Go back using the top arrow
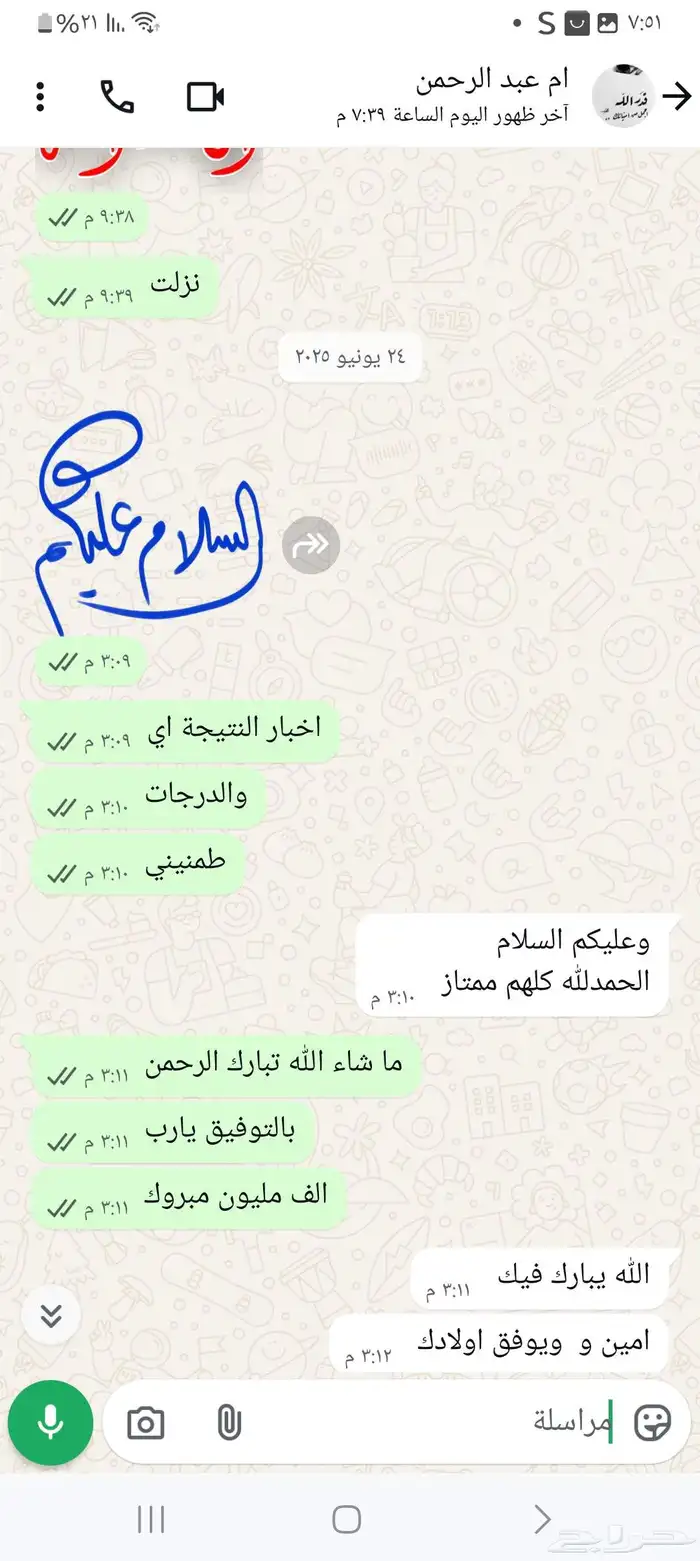Image resolution: width=700 pixels, height=1561 pixels. (x=677, y=97)
